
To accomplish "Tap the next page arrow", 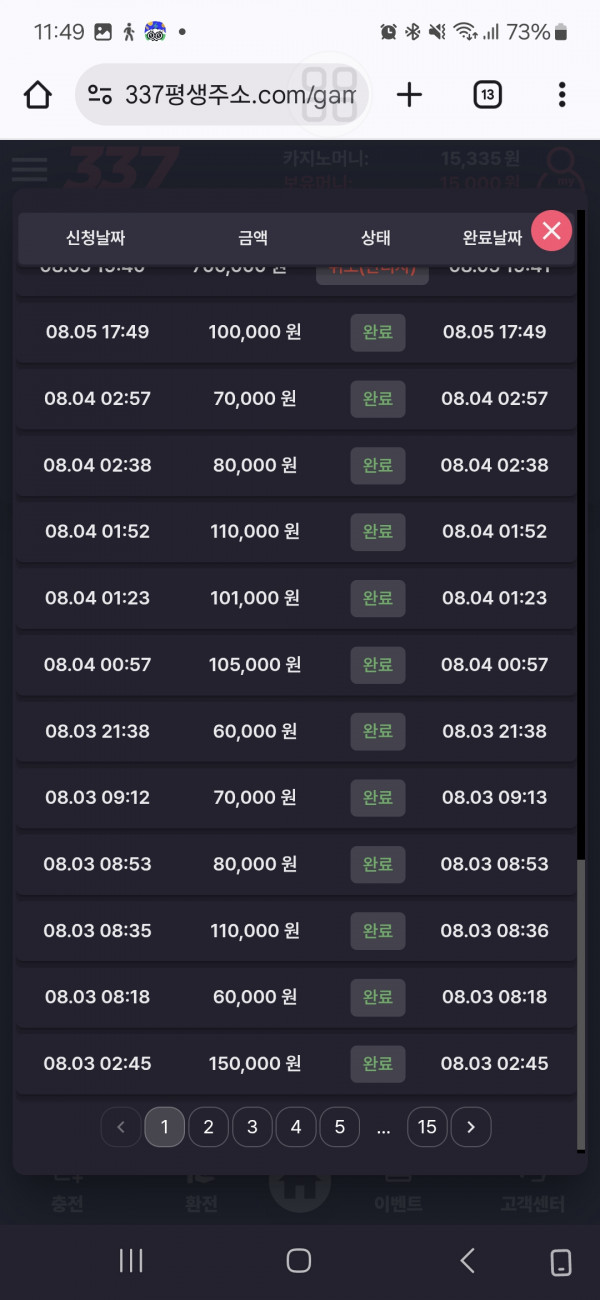I will click(x=471, y=1127).
